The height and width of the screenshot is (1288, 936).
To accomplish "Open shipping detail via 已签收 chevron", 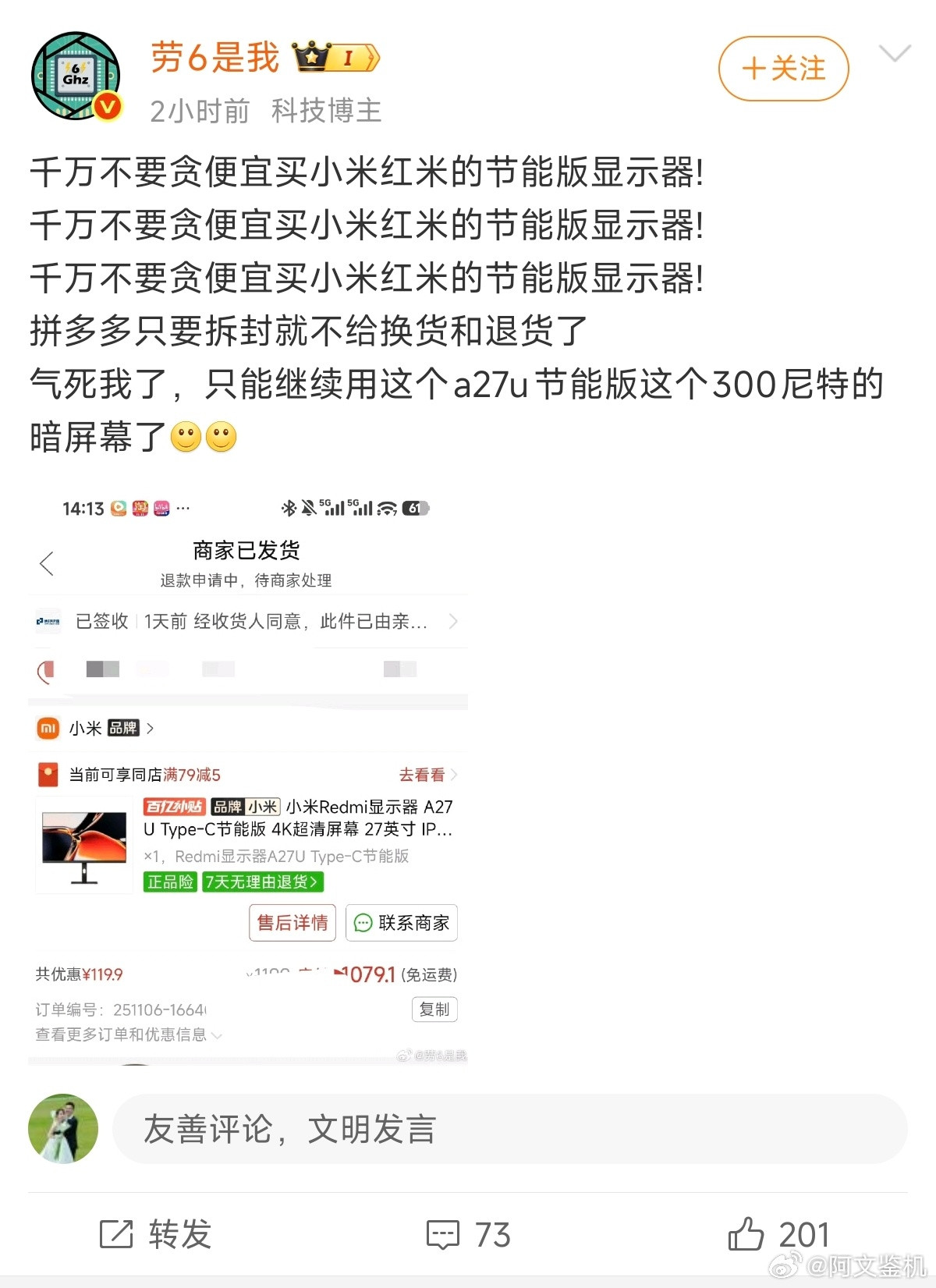I will (453, 621).
